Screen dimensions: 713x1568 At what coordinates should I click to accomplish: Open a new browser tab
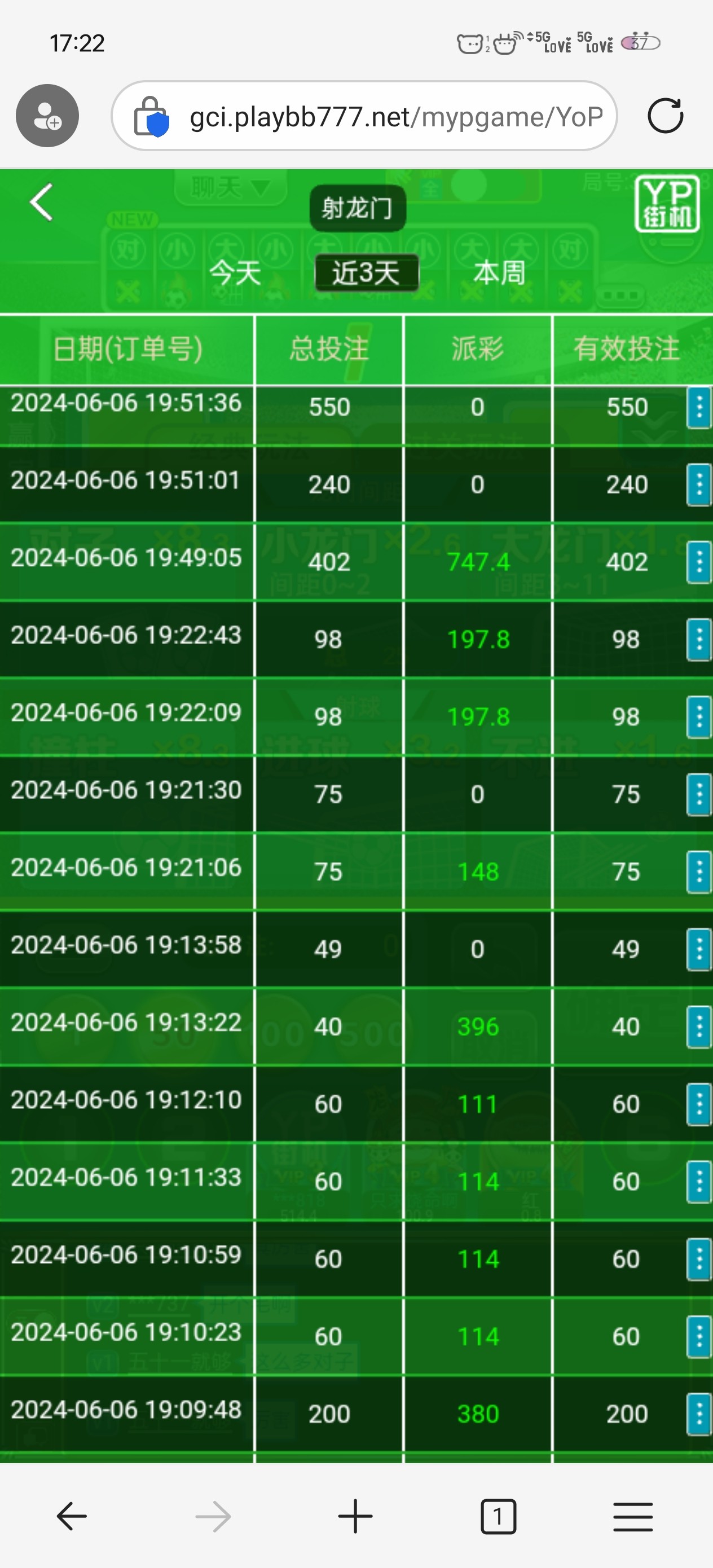pyautogui.click(x=355, y=1516)
